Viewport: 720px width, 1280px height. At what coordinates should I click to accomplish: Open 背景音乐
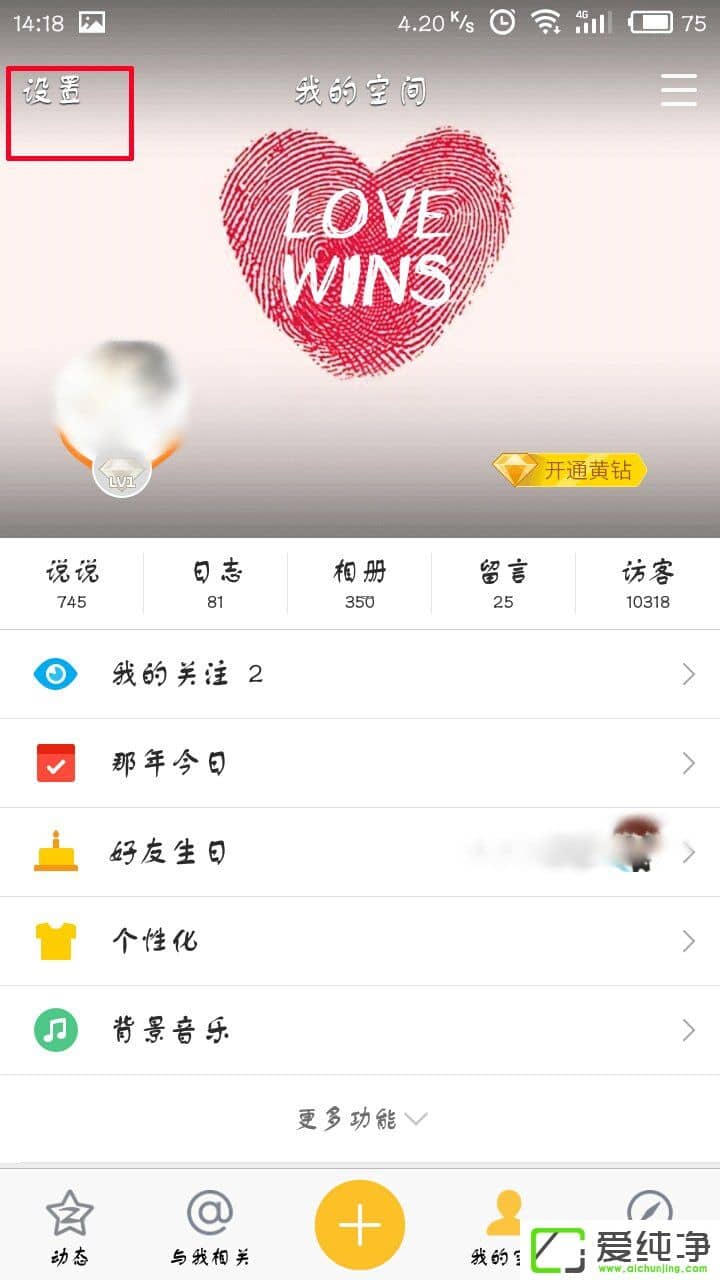point(360,1031)
